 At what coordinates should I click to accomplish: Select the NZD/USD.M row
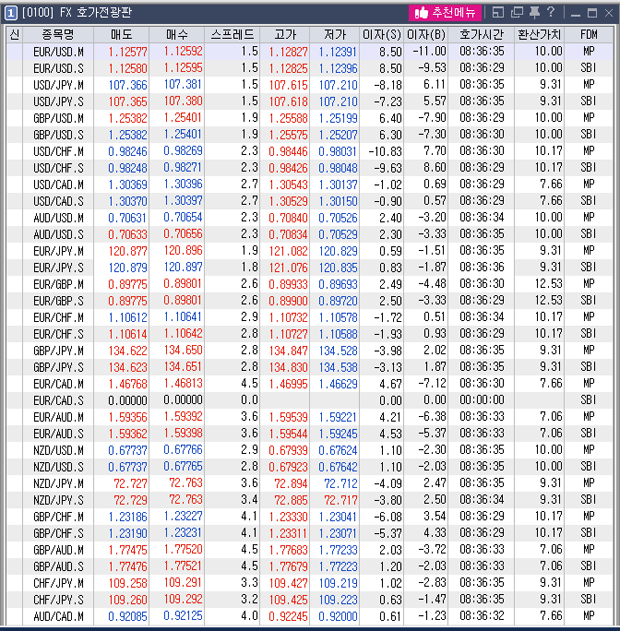[x=60, y=449]
